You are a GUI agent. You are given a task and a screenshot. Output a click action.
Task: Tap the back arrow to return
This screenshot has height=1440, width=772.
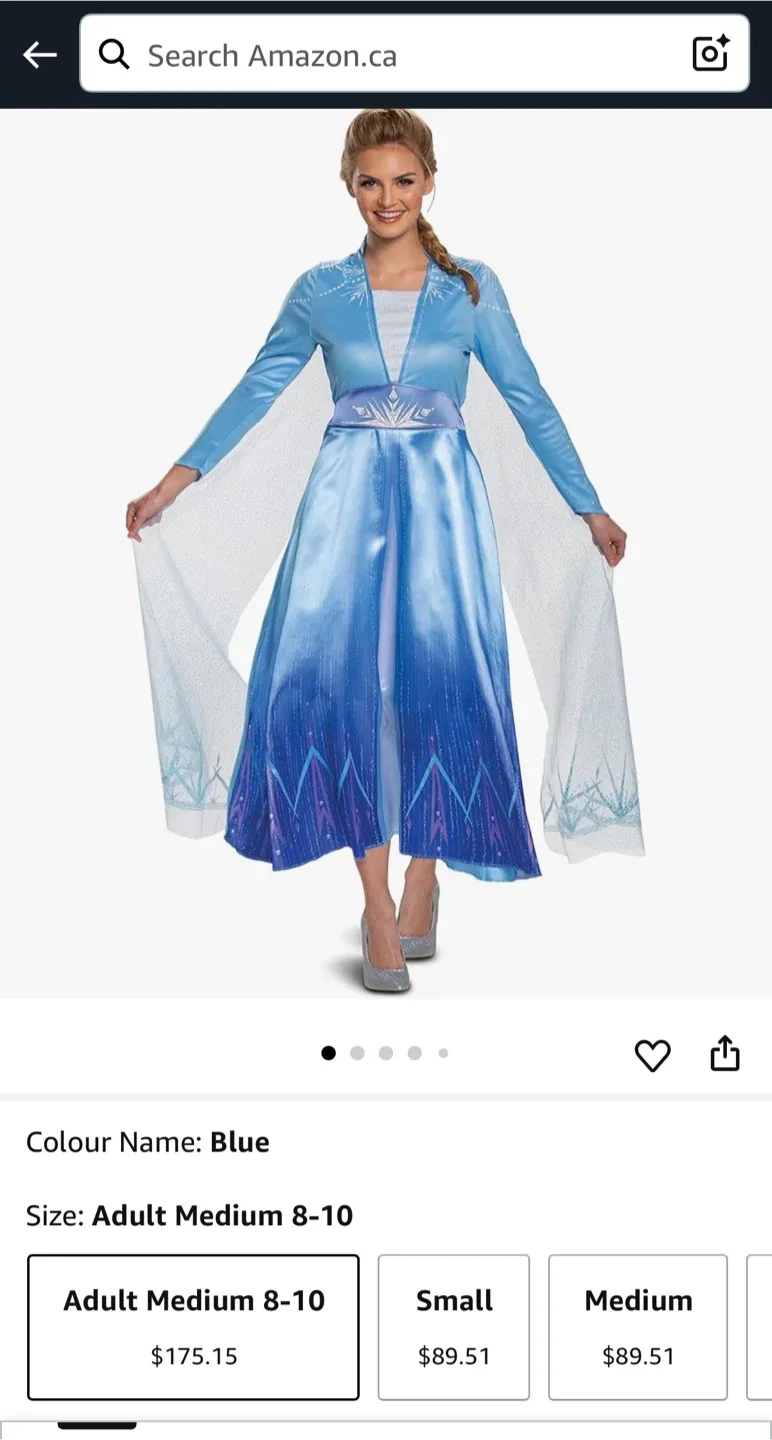(40, 54)
